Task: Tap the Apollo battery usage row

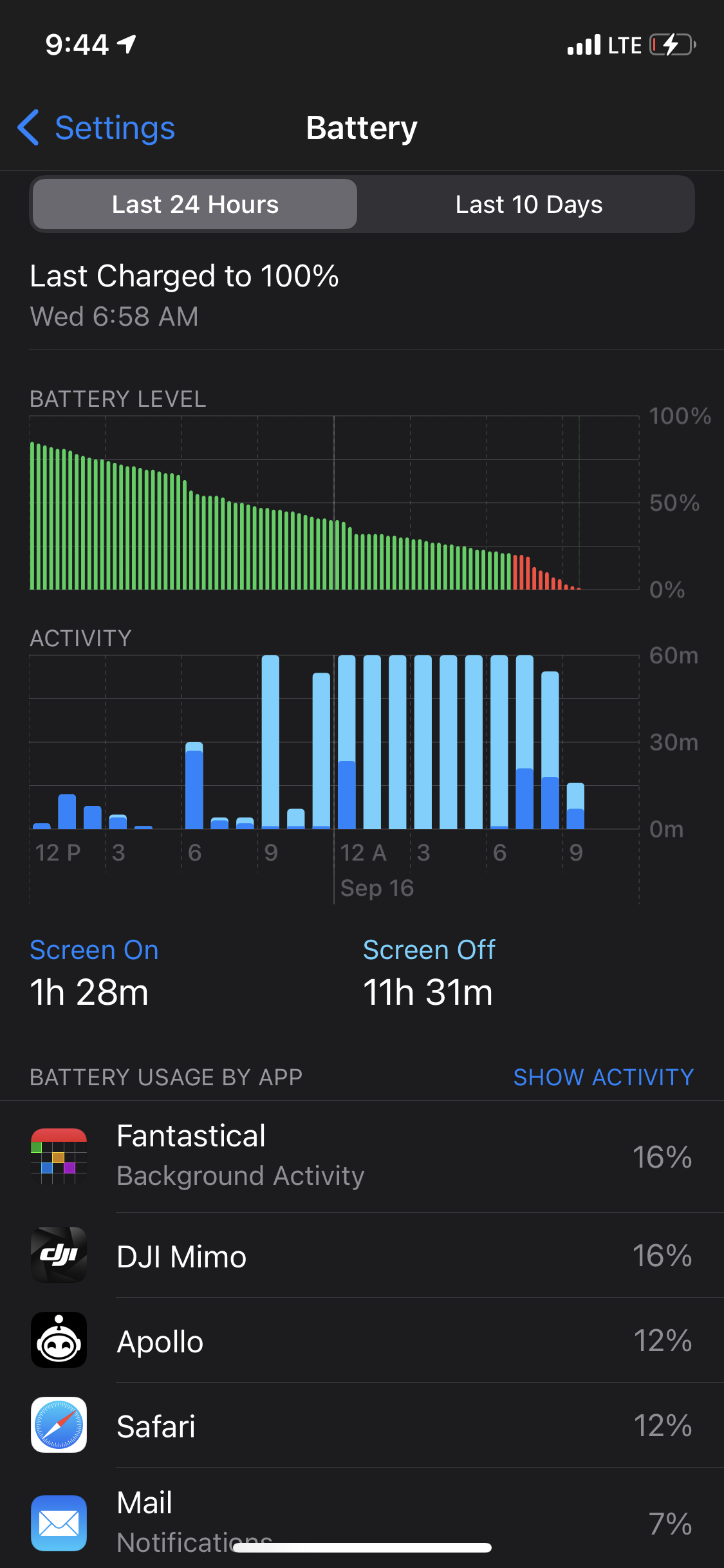Action: [362, 1341]
